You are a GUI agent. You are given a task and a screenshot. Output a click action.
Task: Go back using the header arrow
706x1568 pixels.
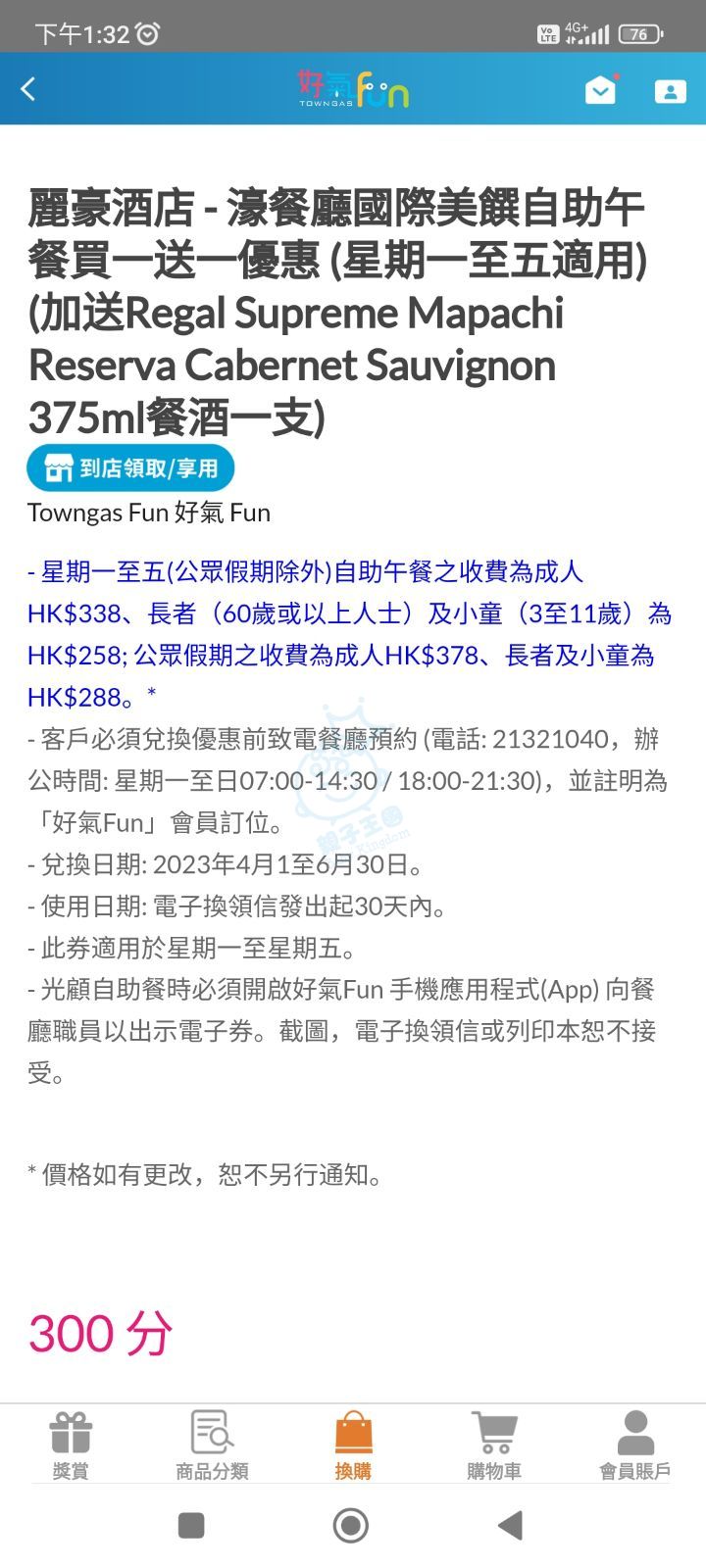(28, 89)
